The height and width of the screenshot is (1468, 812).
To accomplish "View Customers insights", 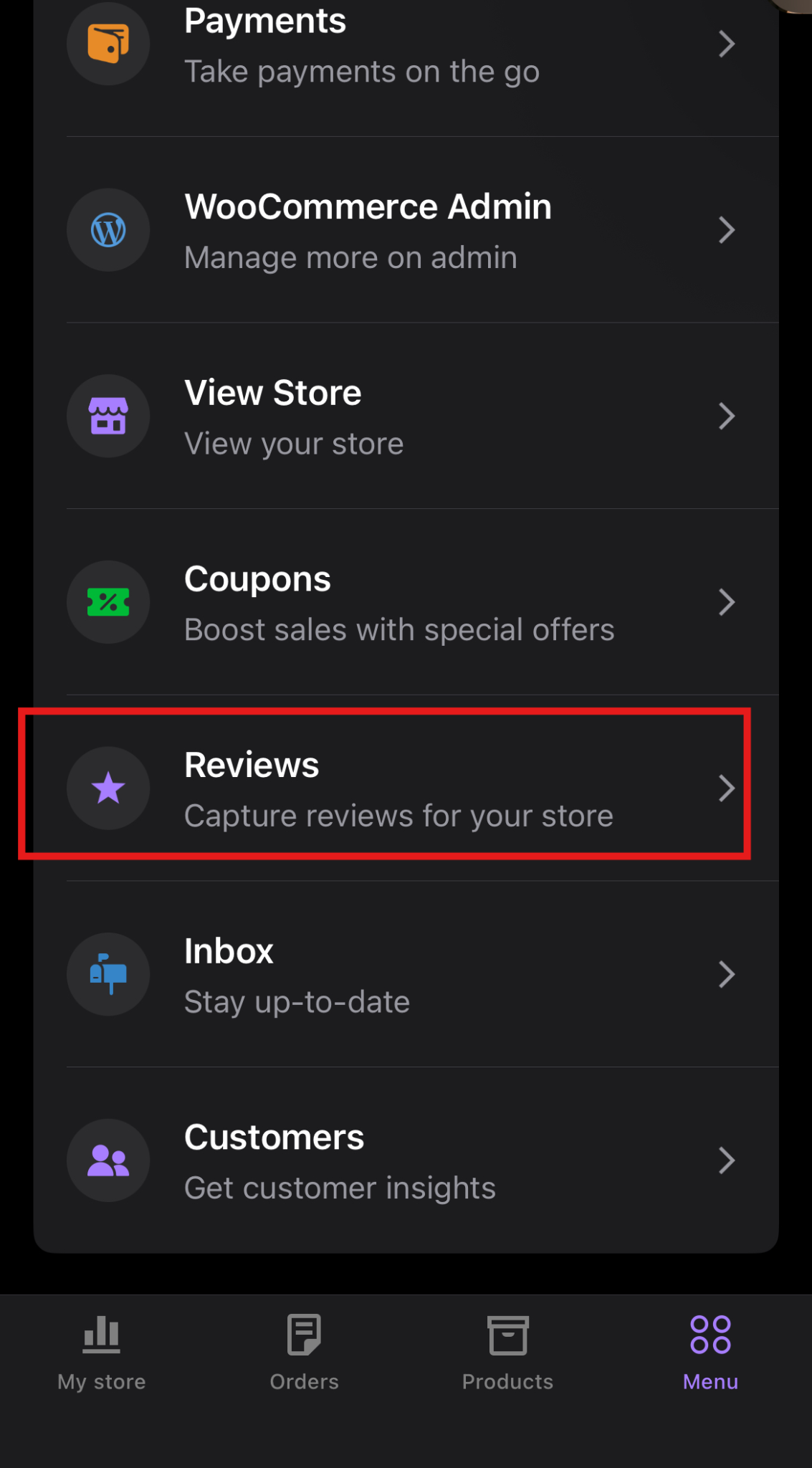I will click(406, 1160).
